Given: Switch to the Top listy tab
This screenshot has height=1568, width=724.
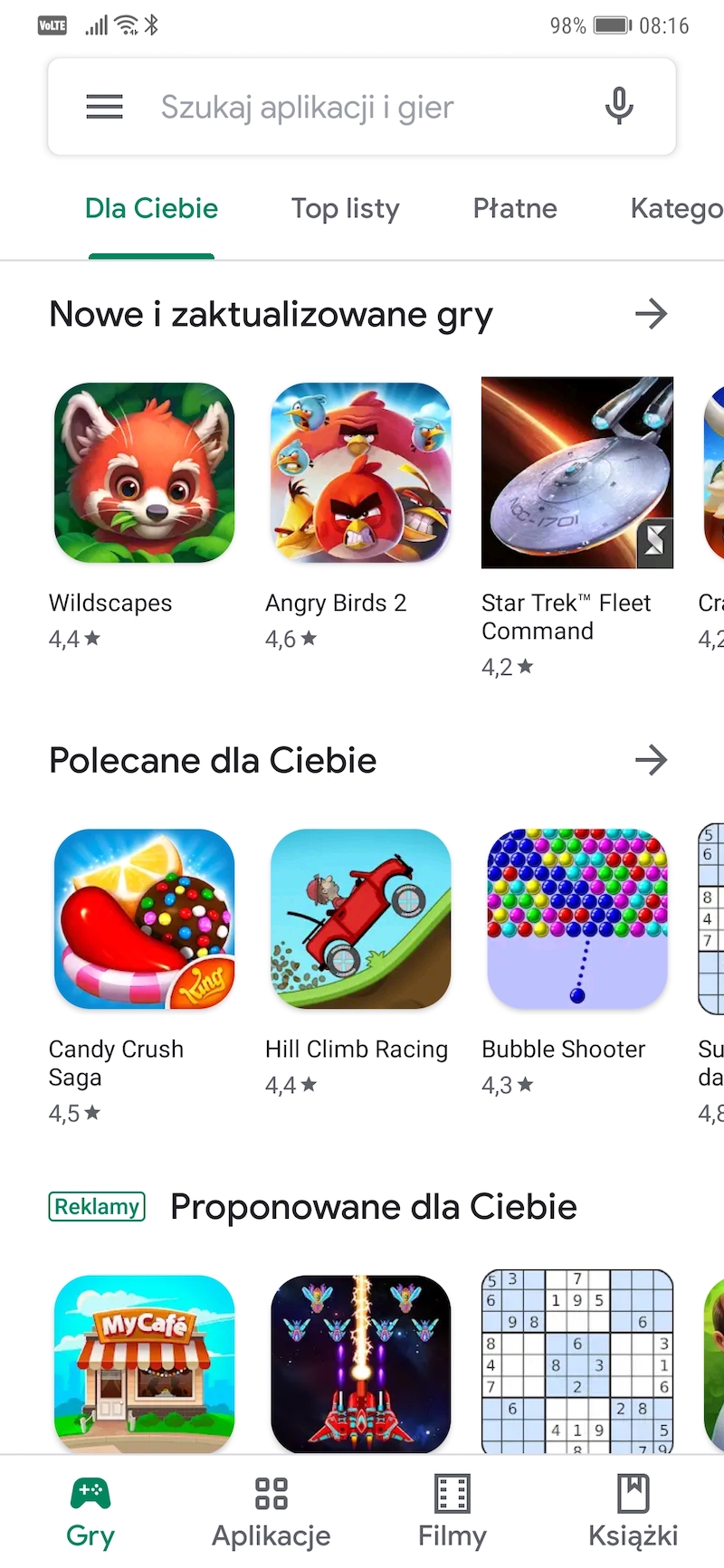Looking at the screenshot, I should (x=345, y=209).
